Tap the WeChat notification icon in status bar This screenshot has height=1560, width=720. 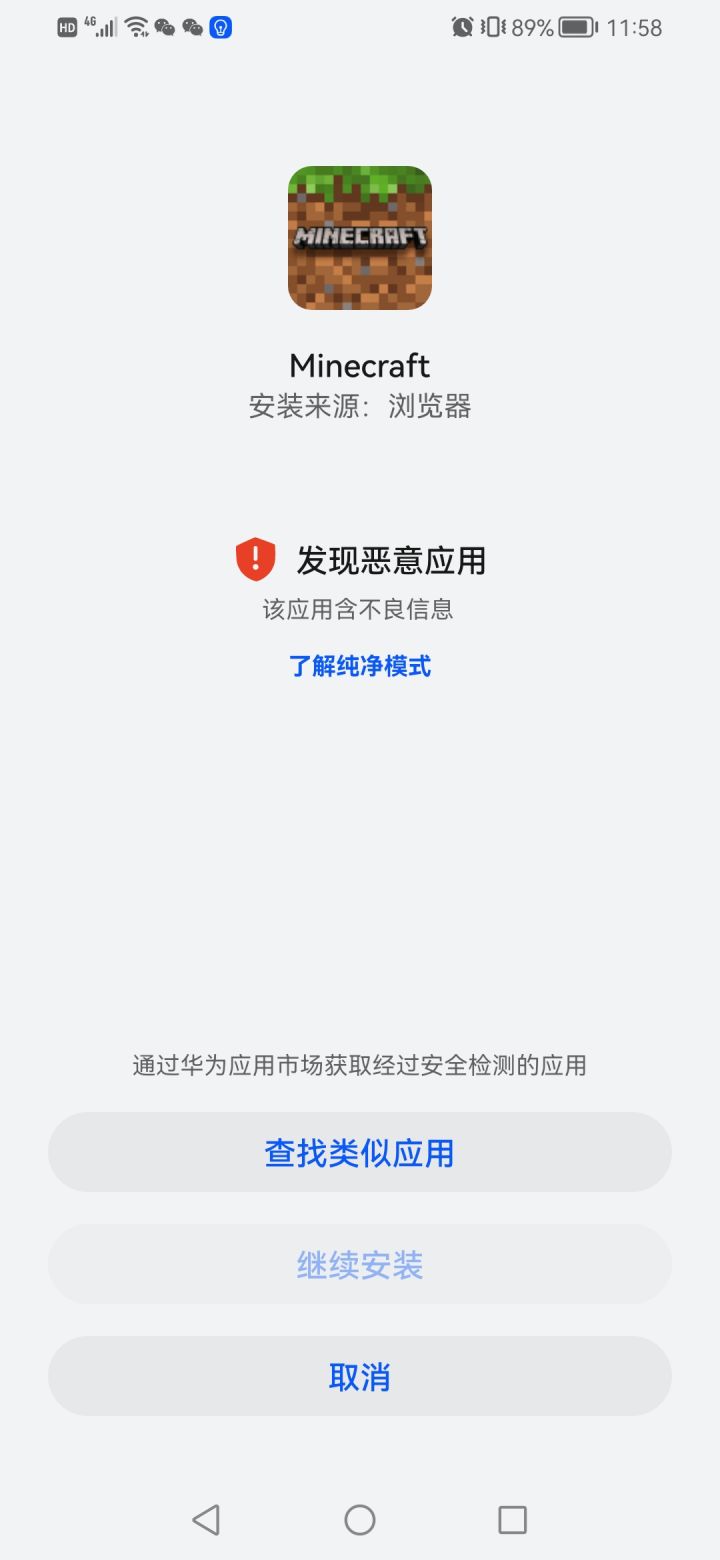click(167, 27)
